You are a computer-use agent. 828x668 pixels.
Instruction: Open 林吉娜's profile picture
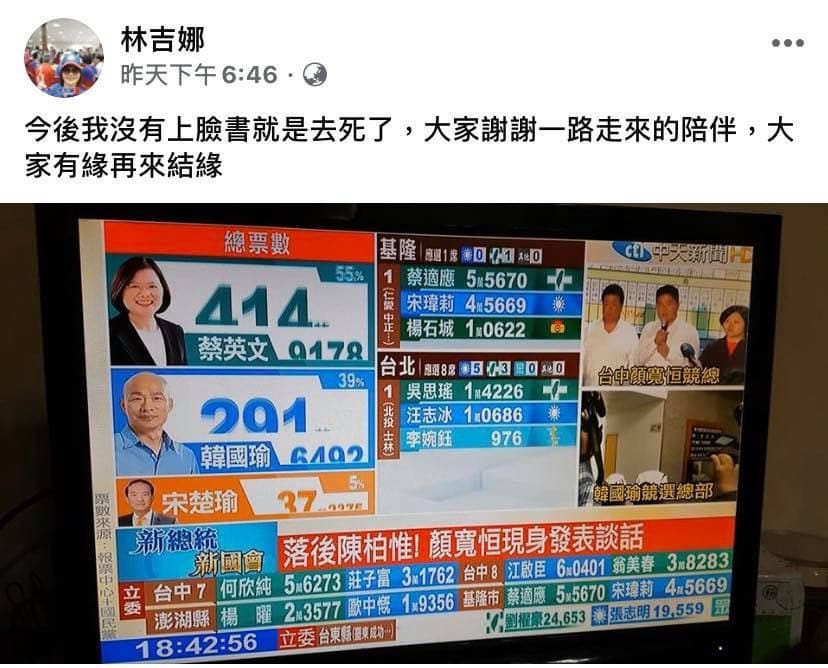(x=63, y=57)
